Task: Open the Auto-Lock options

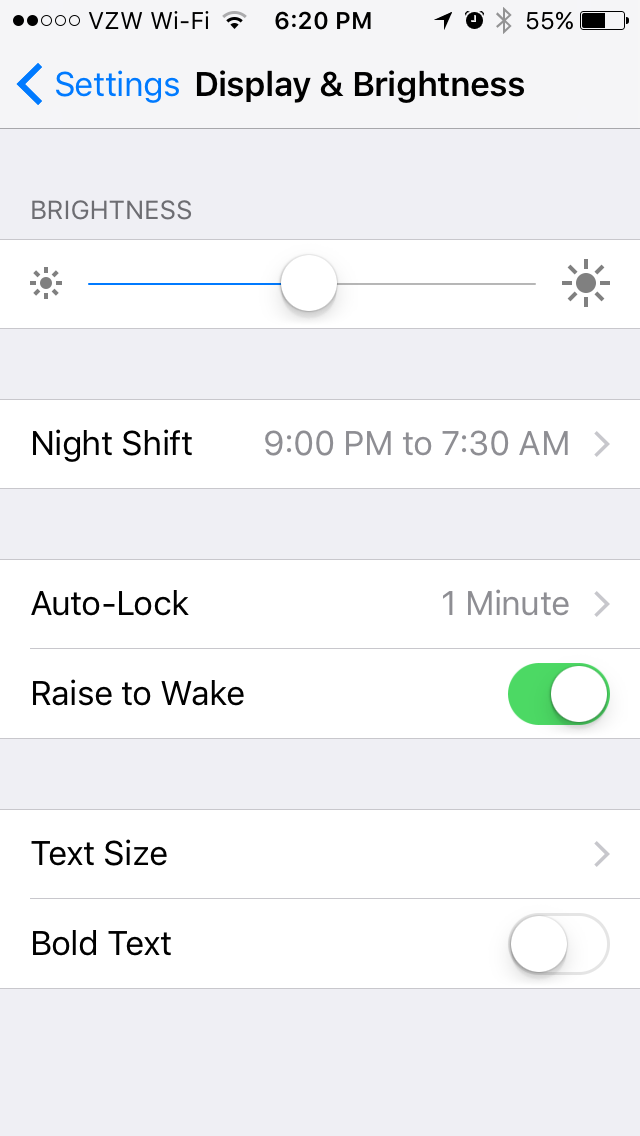Action: point(320,604)
